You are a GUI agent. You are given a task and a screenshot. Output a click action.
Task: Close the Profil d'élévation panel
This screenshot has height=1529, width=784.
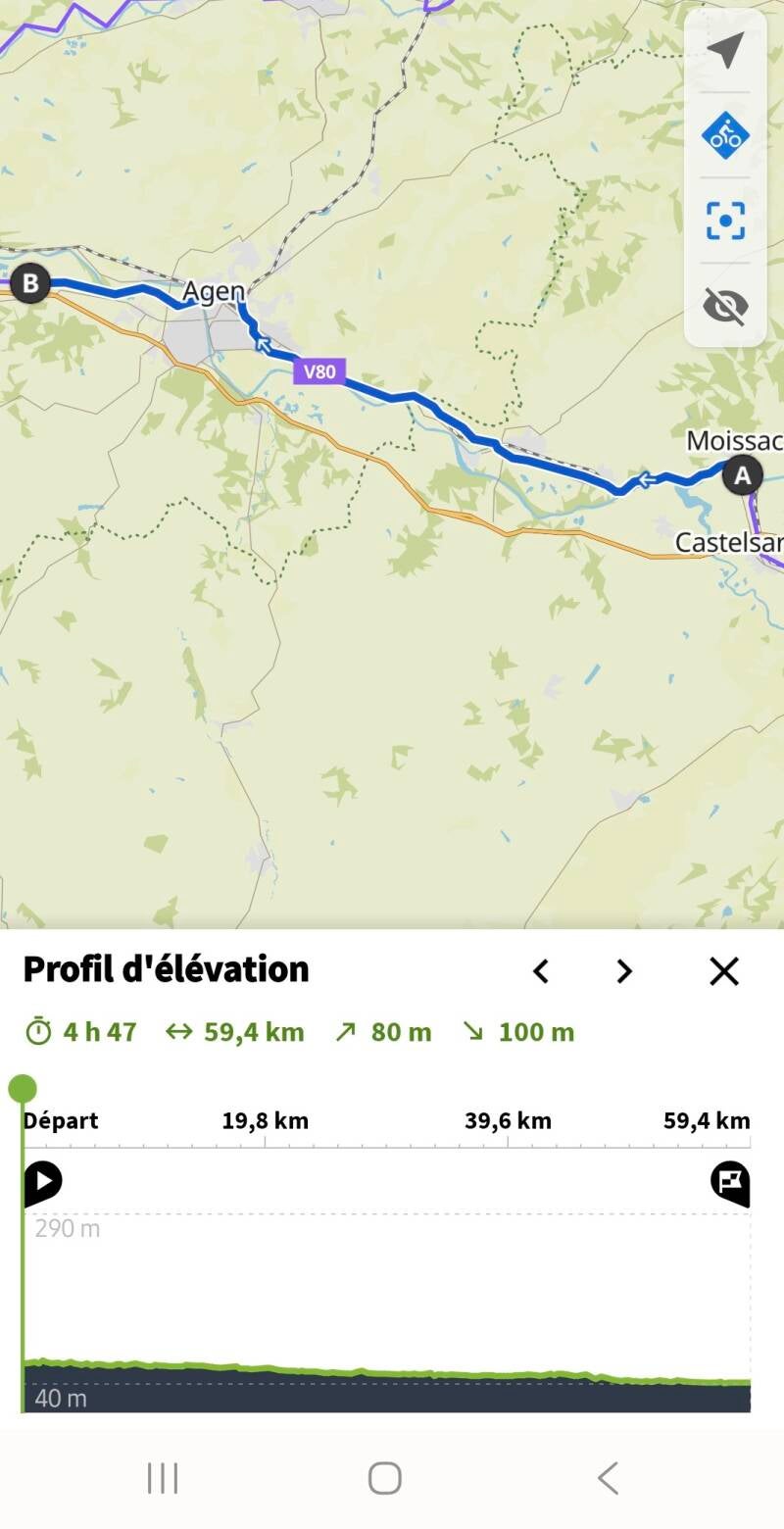point(724,971)
